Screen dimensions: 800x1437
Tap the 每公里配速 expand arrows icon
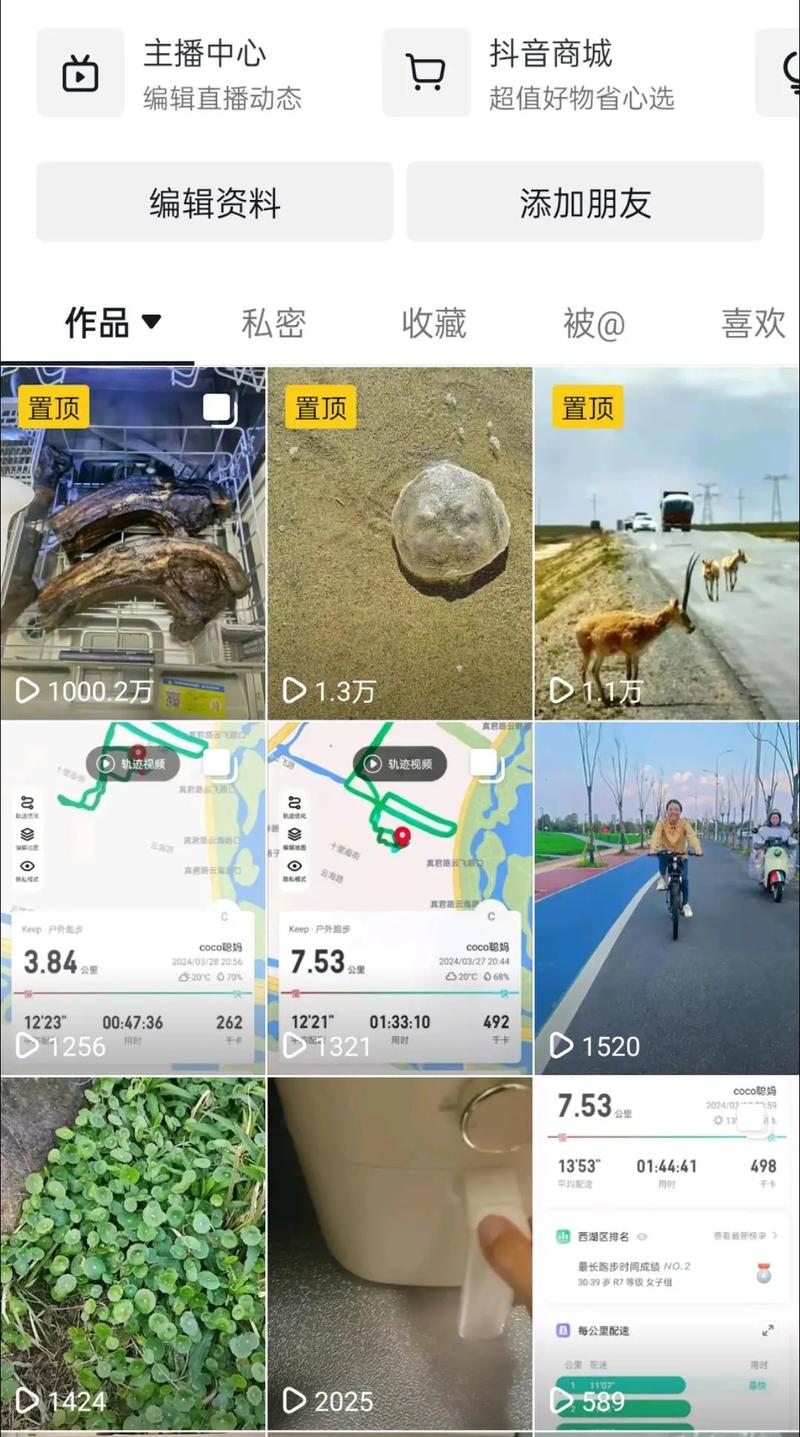(768, 1330)
